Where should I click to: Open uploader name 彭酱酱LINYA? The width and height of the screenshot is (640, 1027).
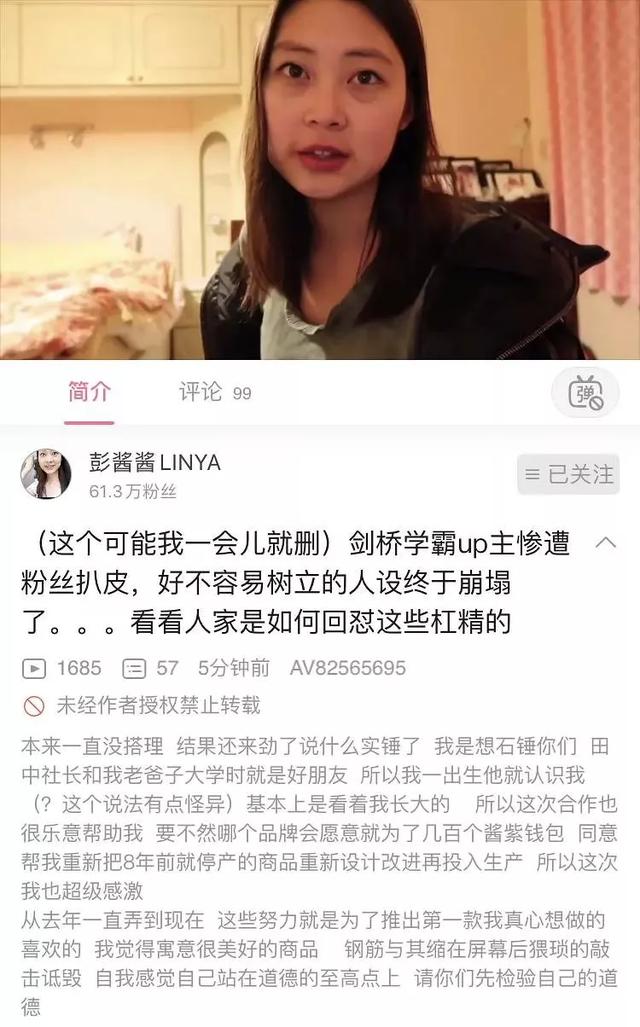coord(154,464)
